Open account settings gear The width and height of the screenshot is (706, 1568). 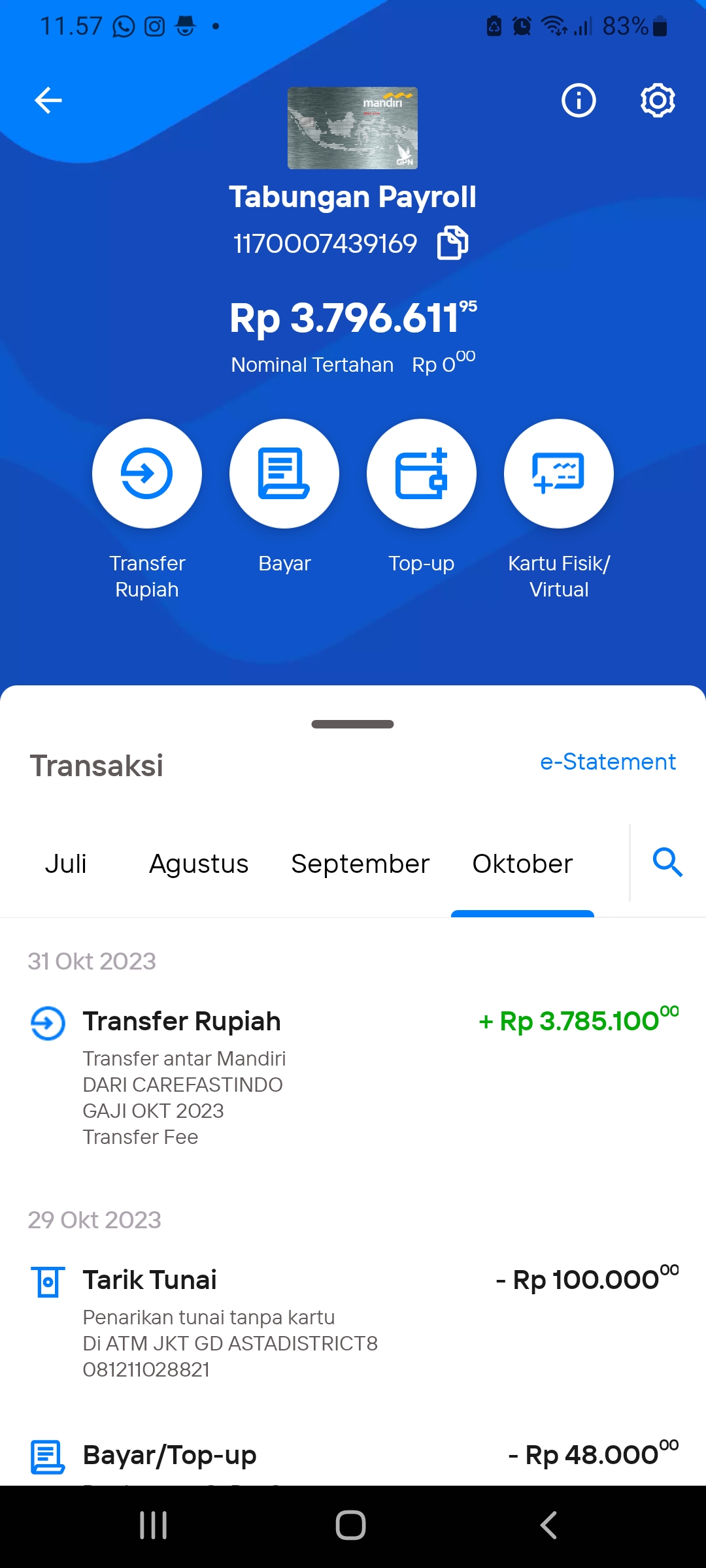pos(658,101)
